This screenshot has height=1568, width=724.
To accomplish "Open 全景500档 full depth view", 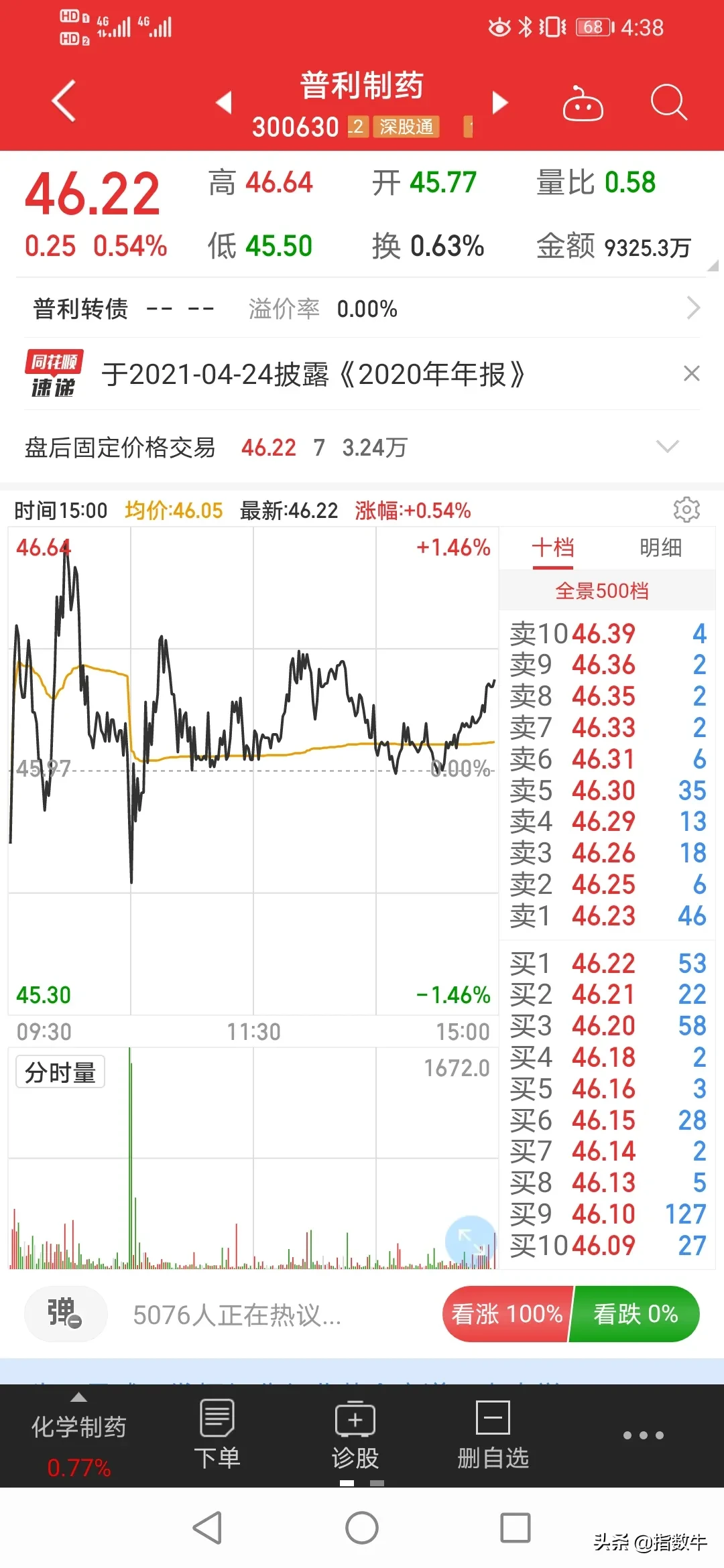I will (x=601, y=591).
